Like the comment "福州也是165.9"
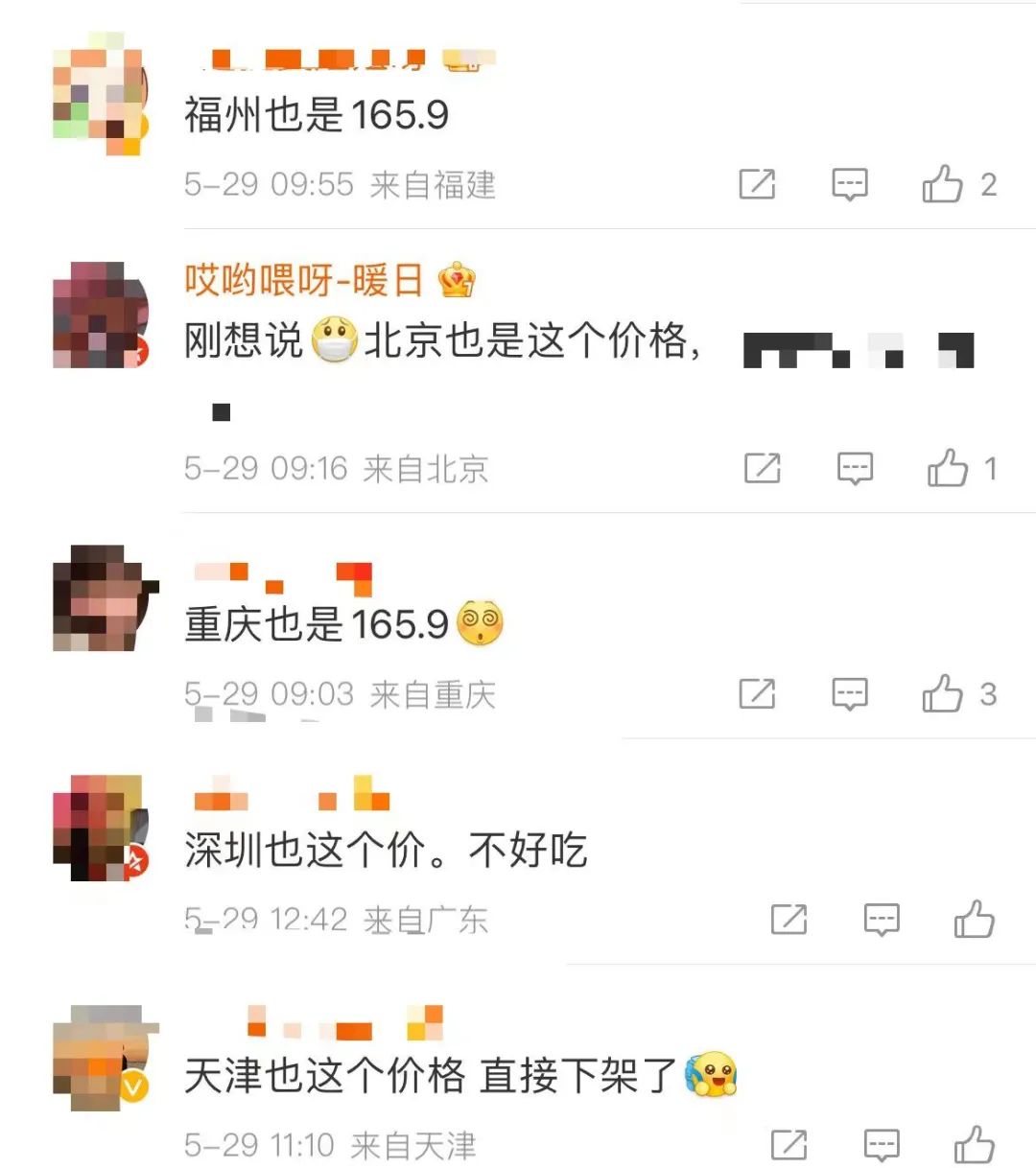Image resolution: width=1036 pixels, height=1168 pixels. pyautogui.click(x=942, y=184)
